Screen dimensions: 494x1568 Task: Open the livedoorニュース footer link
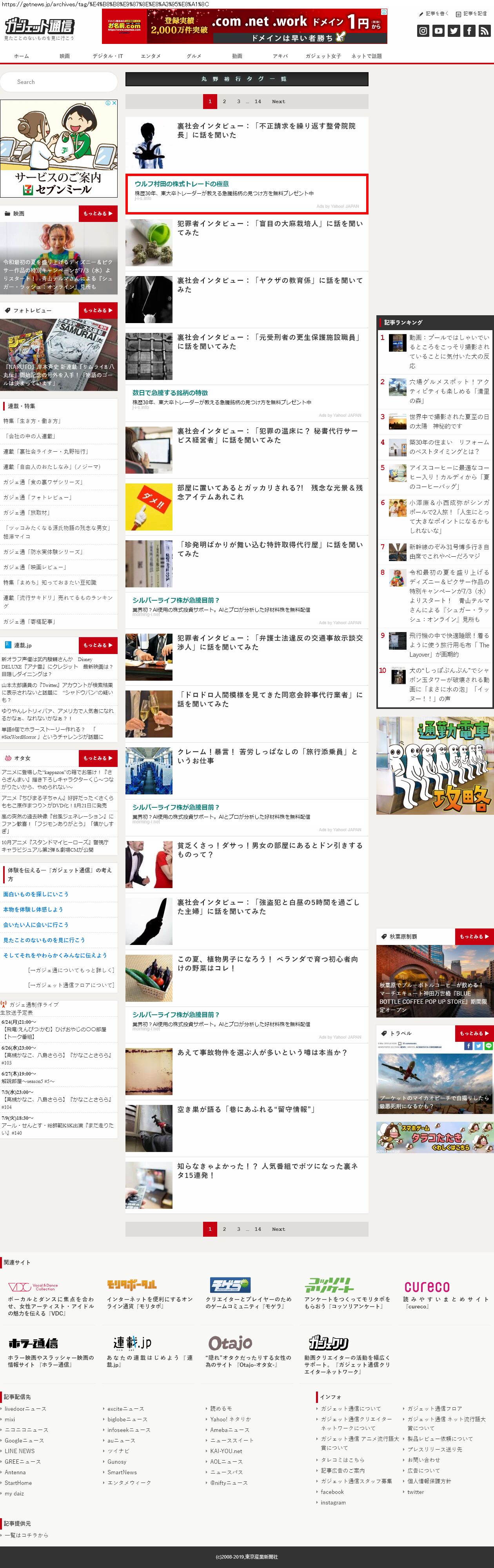click(25, 1408)
